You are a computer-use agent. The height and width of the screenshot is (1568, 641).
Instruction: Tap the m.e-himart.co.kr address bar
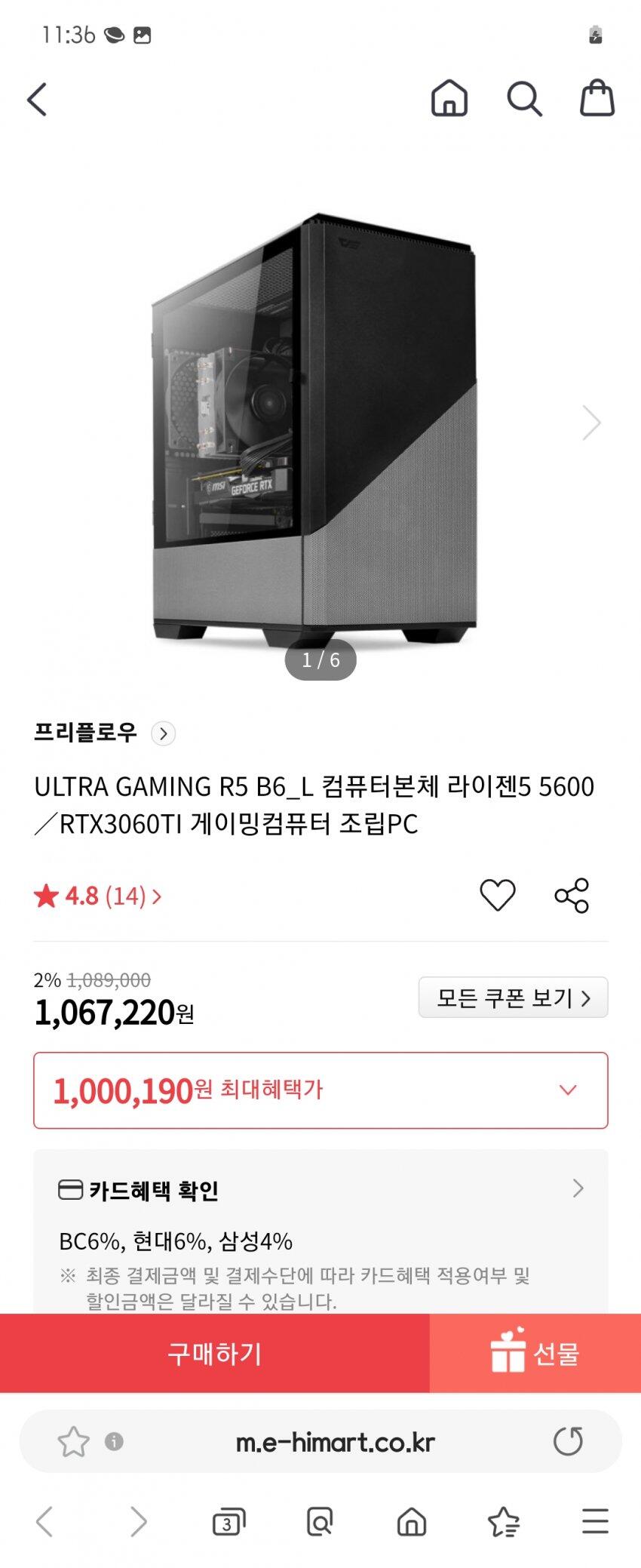[x=336, y=1442]
